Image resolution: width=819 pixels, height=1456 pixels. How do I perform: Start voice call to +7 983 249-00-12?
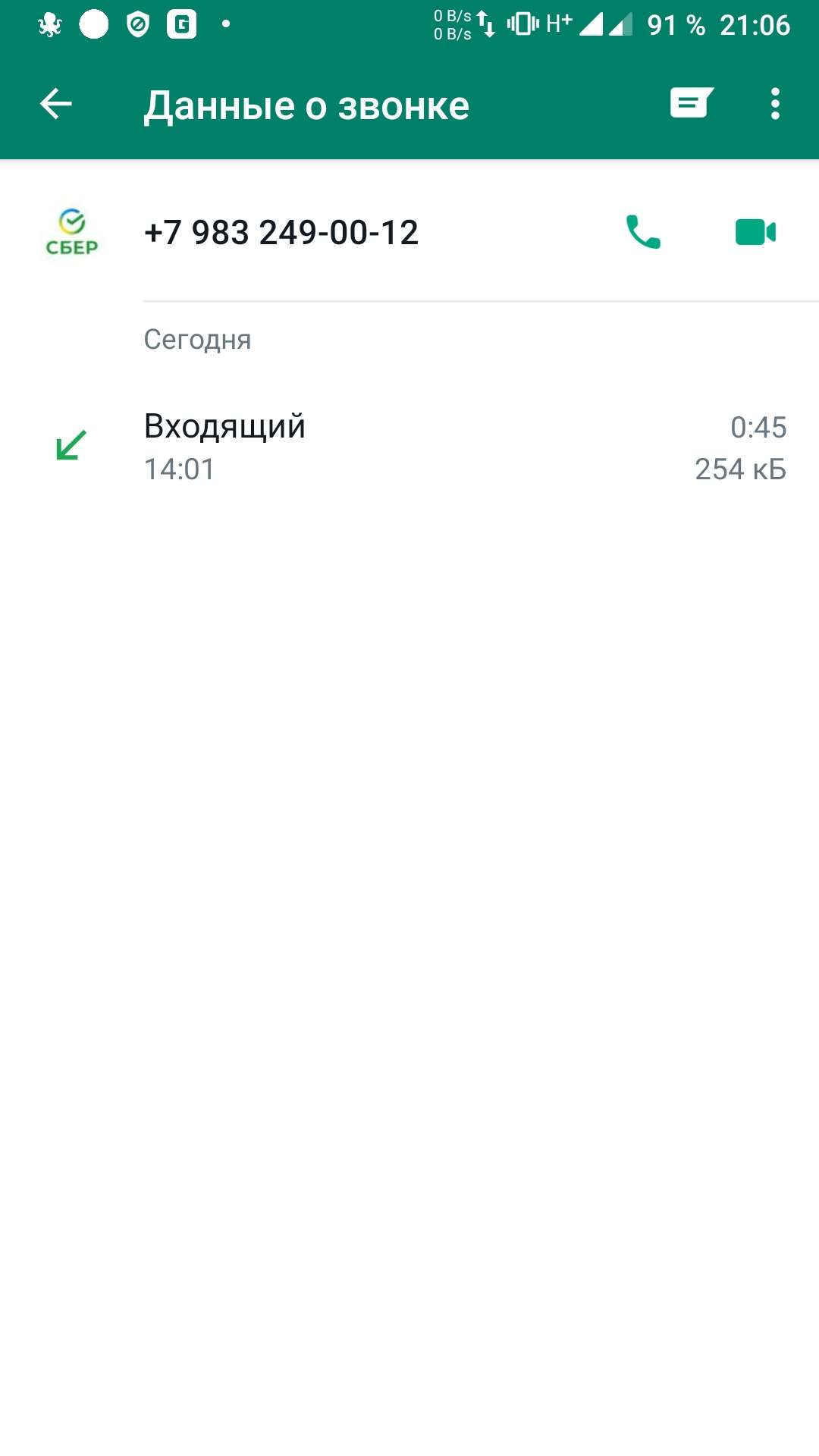coord(643,232)
